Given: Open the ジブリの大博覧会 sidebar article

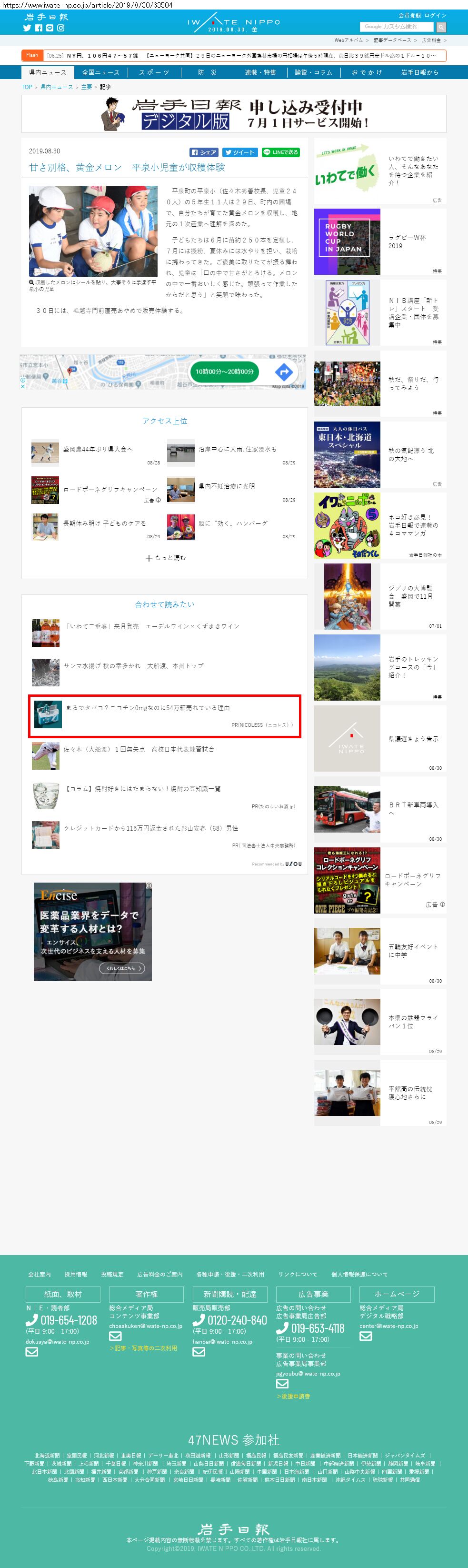Looking at the screenshot, I should 380,596.
